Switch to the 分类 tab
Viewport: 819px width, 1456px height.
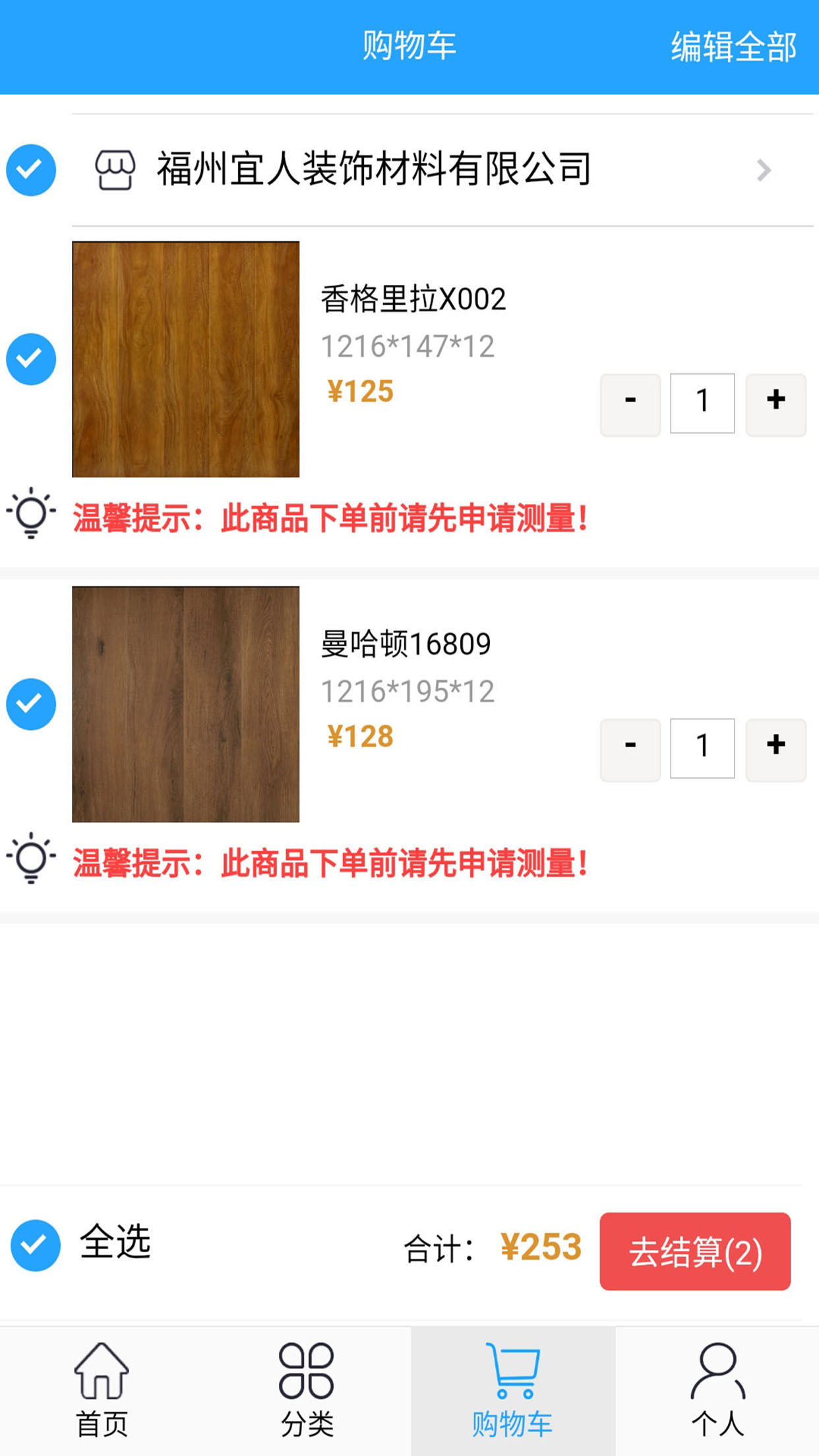click(307, 1391)
